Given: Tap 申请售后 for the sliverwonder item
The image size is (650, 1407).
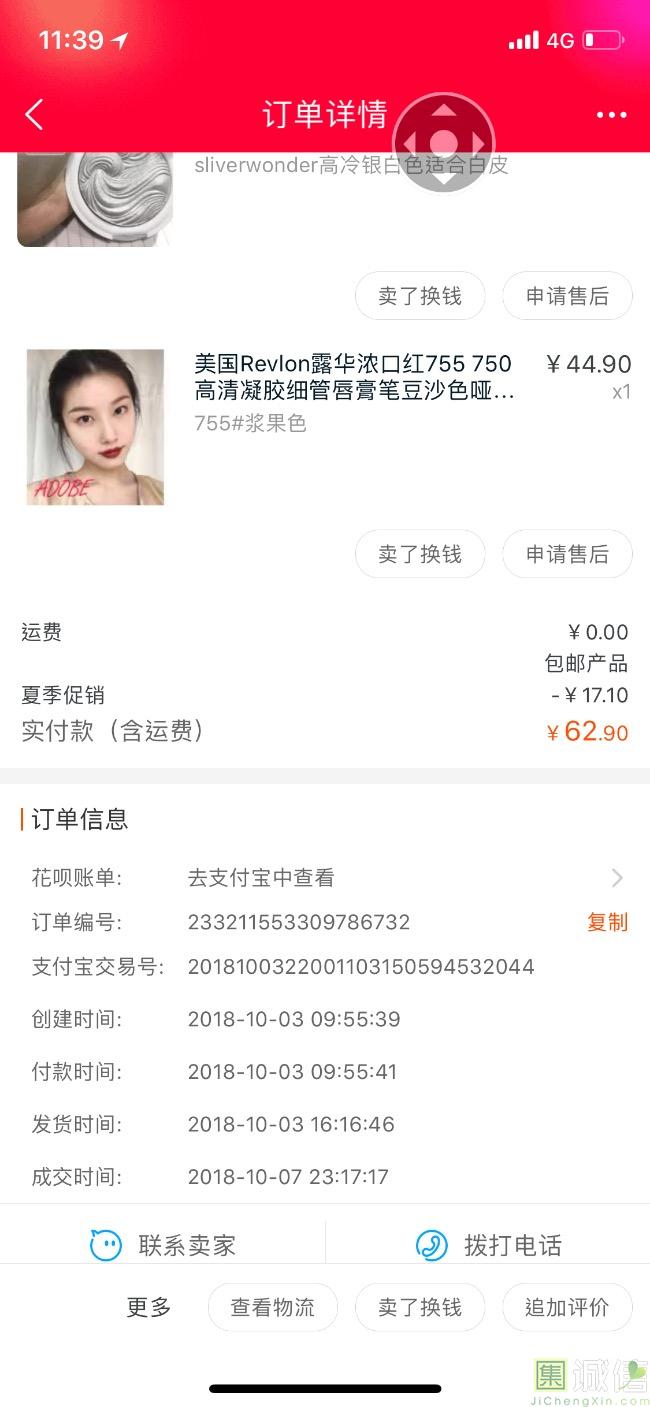Looking at the screenshot, I should coord(567,296).
